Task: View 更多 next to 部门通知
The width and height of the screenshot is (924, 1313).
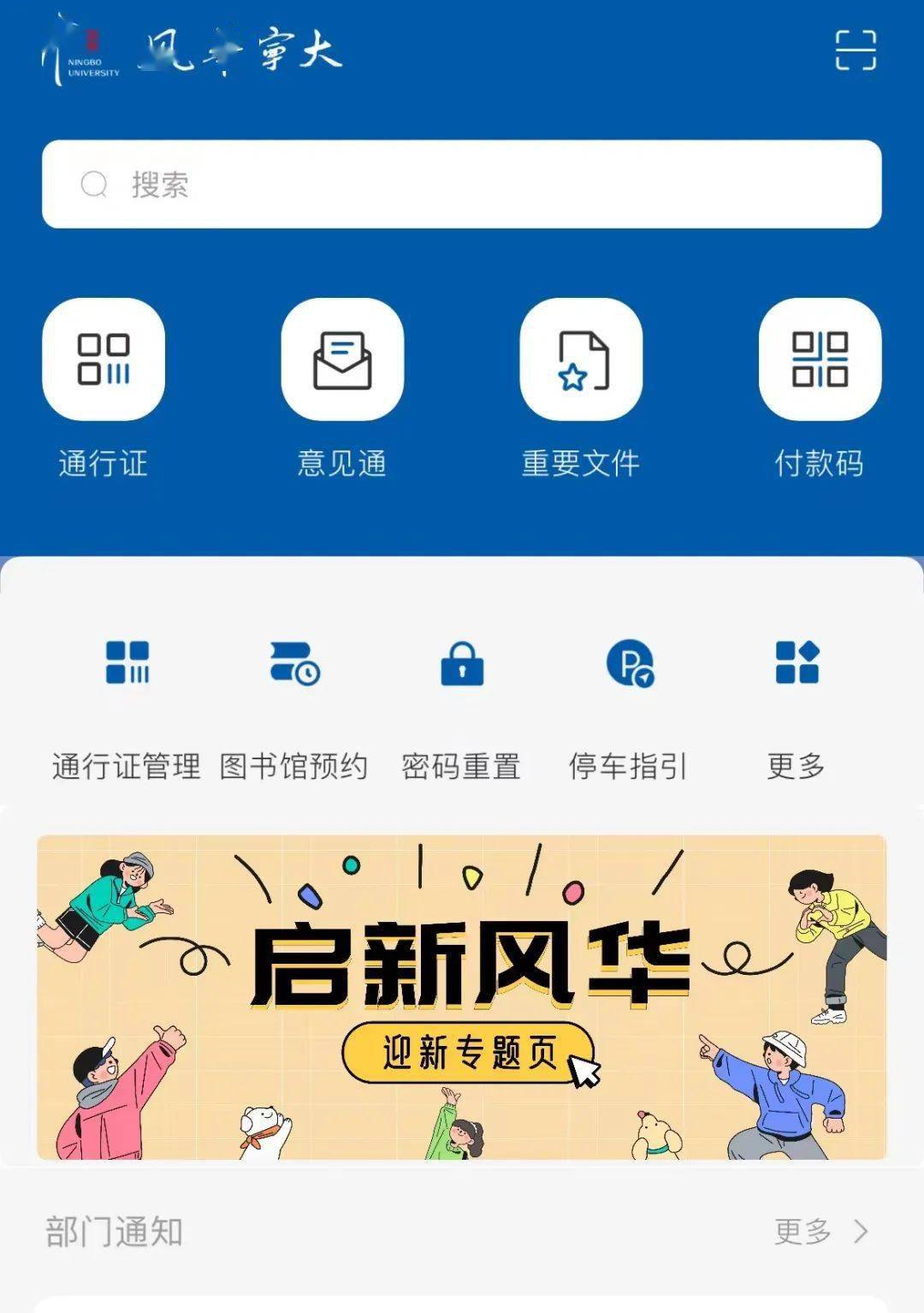Action: [820, 1232]
